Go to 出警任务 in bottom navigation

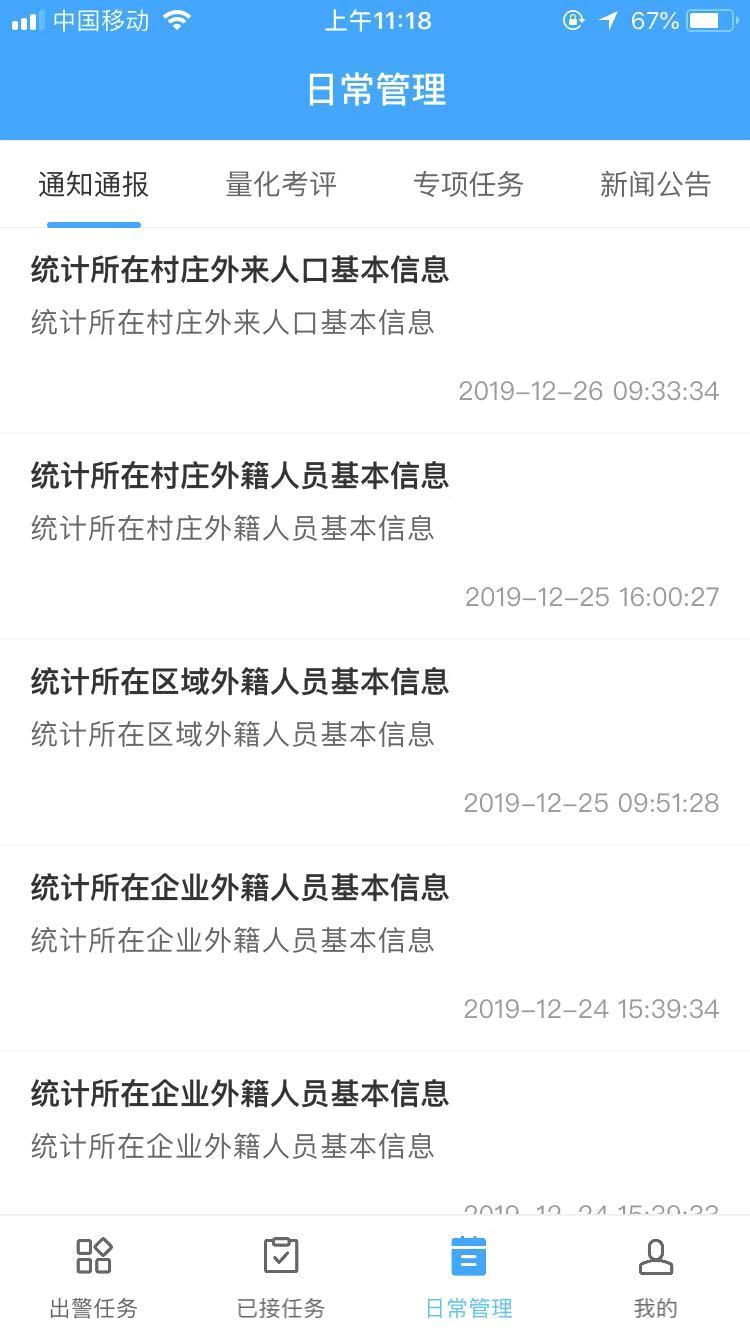(94, 1276)
